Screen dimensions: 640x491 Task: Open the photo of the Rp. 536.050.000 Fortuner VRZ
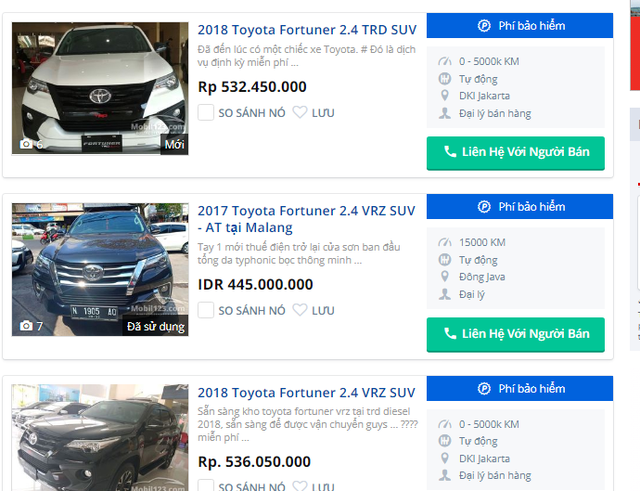(100, 436)
